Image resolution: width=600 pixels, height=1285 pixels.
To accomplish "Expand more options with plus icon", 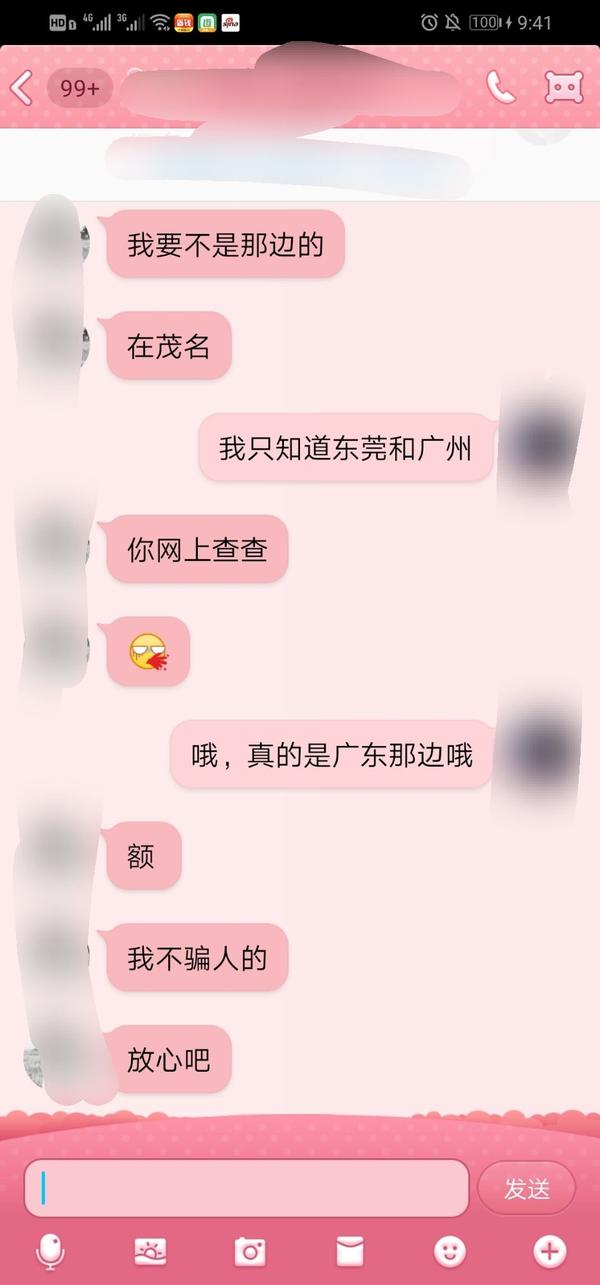I will (x=549, y=1251).
